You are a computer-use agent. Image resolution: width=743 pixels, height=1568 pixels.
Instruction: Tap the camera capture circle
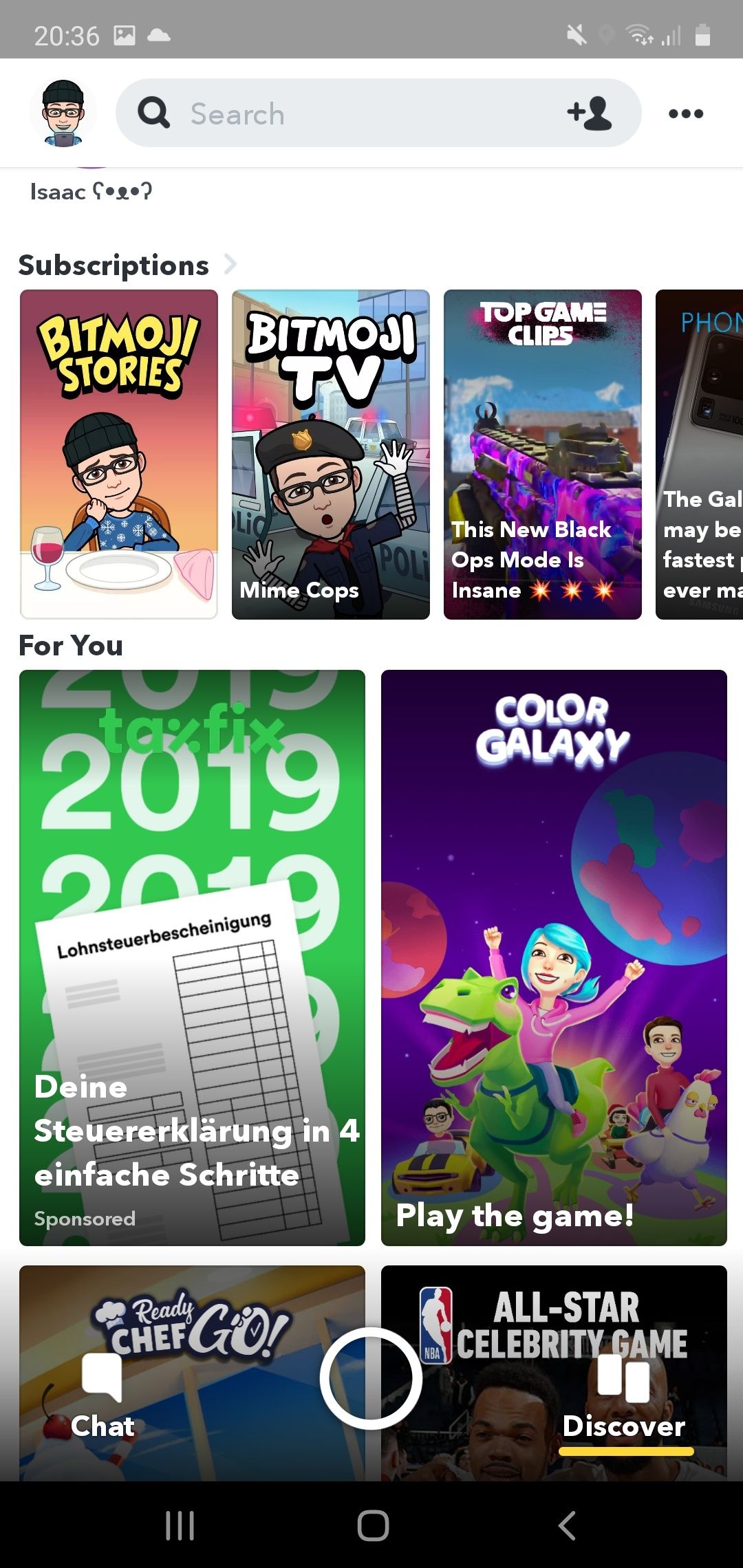[x=371, y=1378]
